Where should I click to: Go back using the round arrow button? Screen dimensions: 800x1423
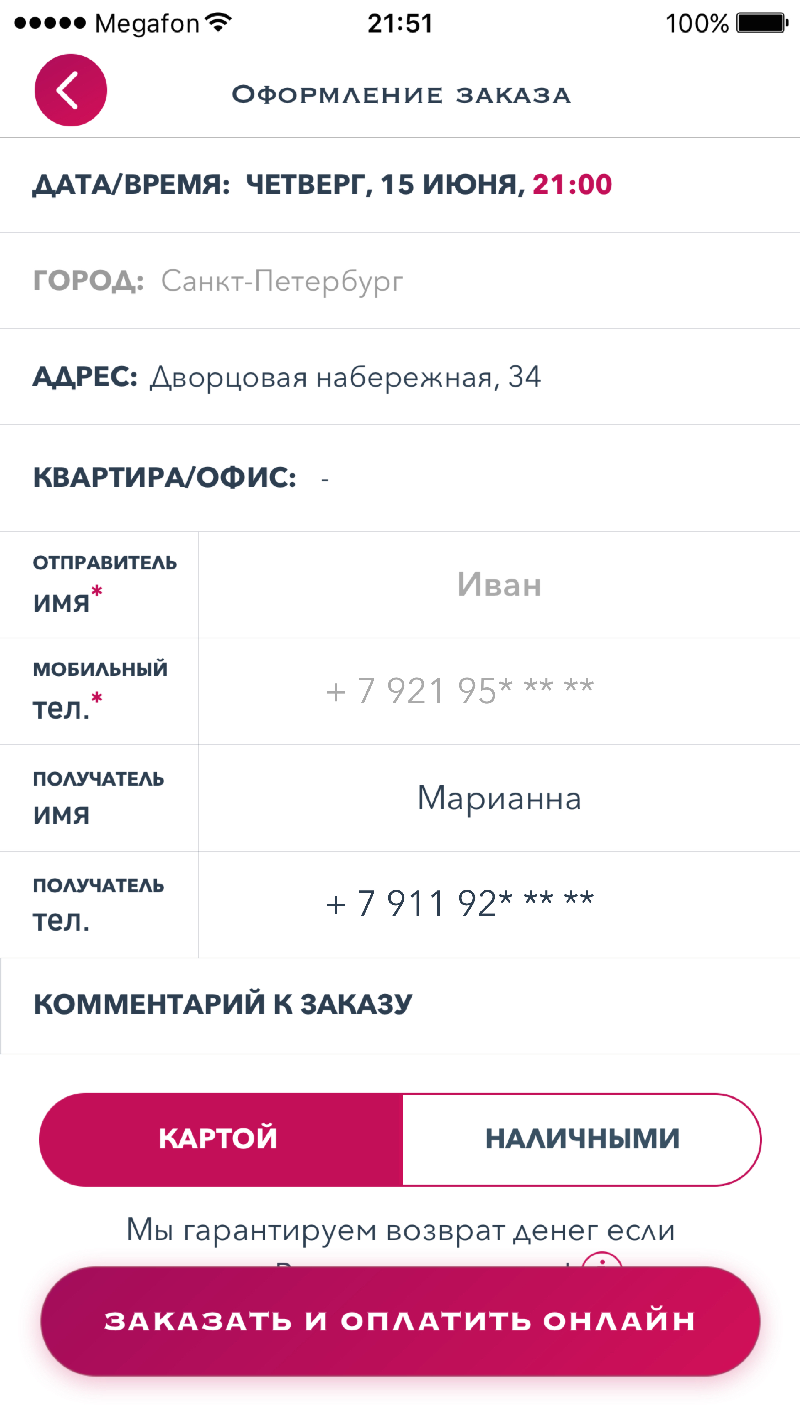point(70,90)
